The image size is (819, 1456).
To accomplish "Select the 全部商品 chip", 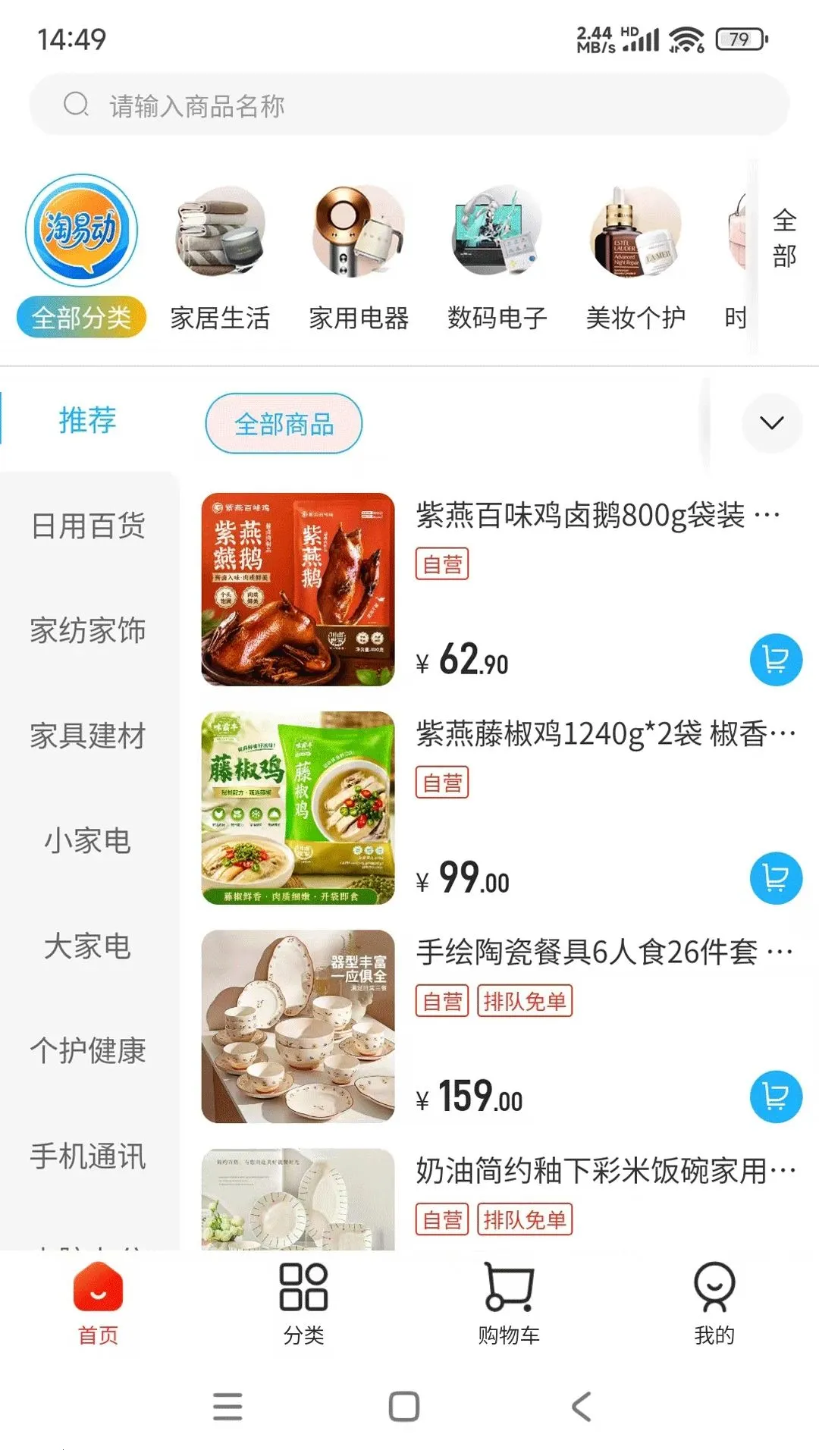I will click(284, 423).
